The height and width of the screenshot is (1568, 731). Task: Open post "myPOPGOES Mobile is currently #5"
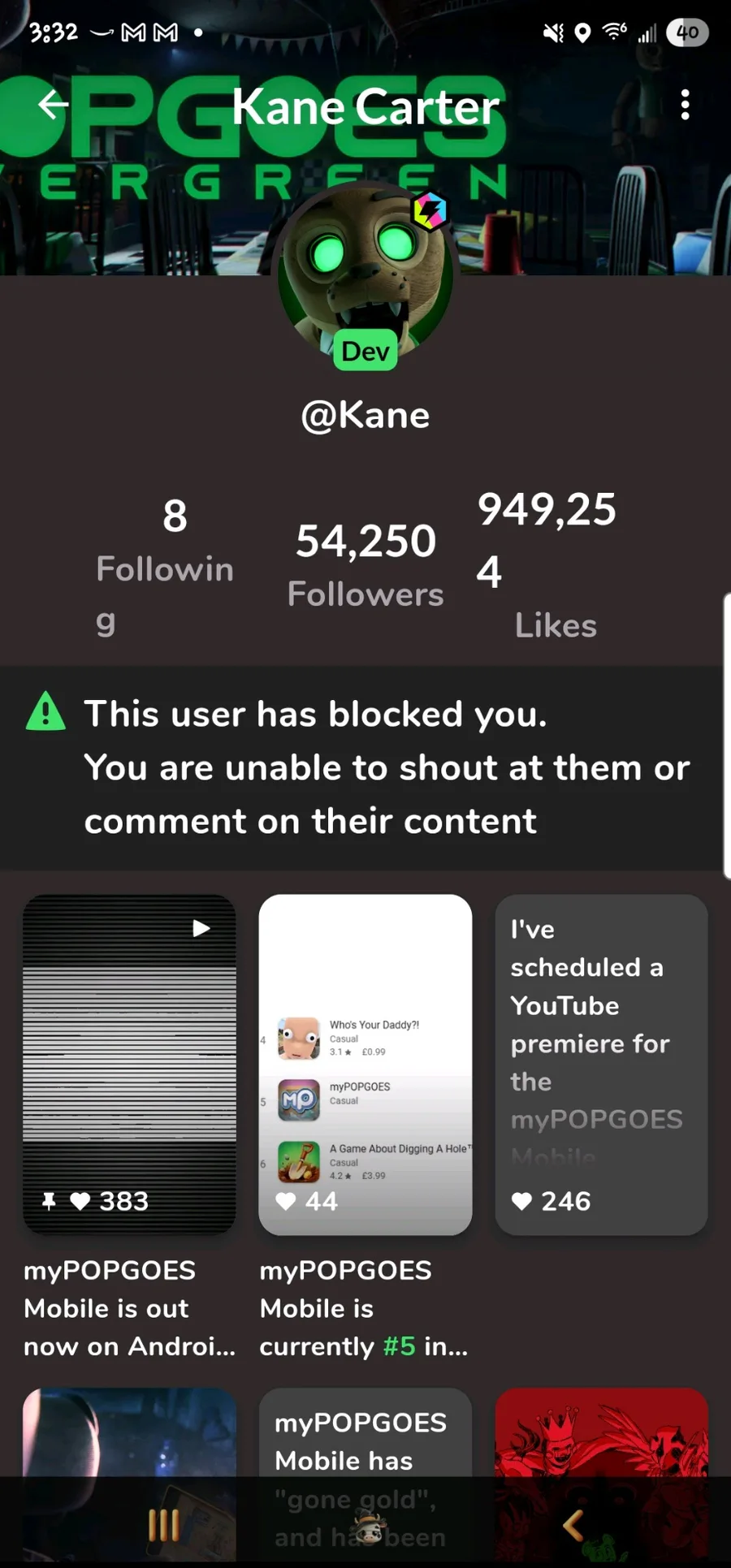click(365, 1064)
